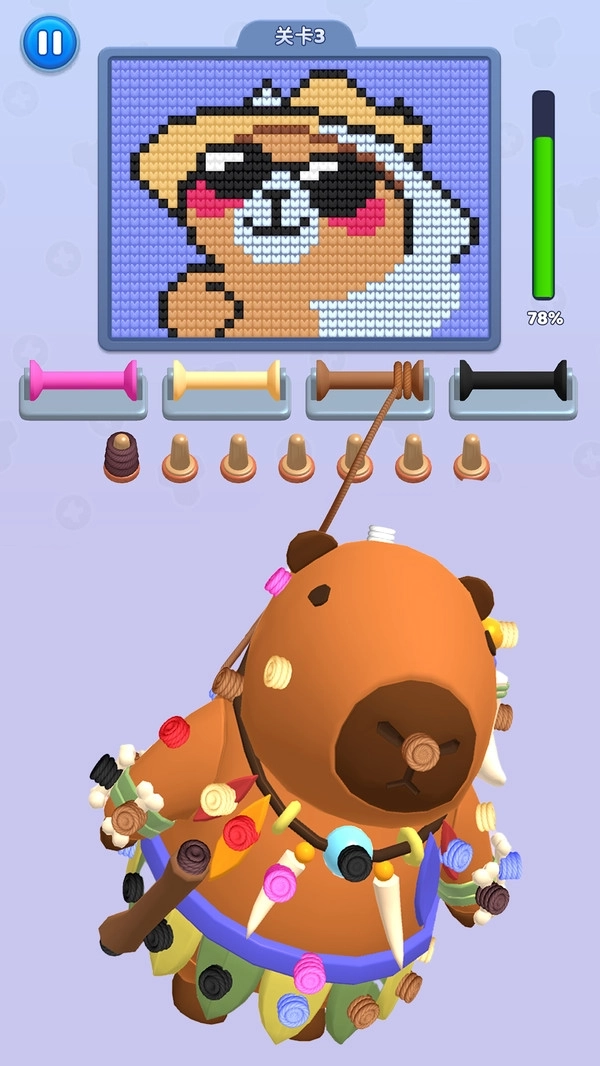Pause the game

(49, 43)
